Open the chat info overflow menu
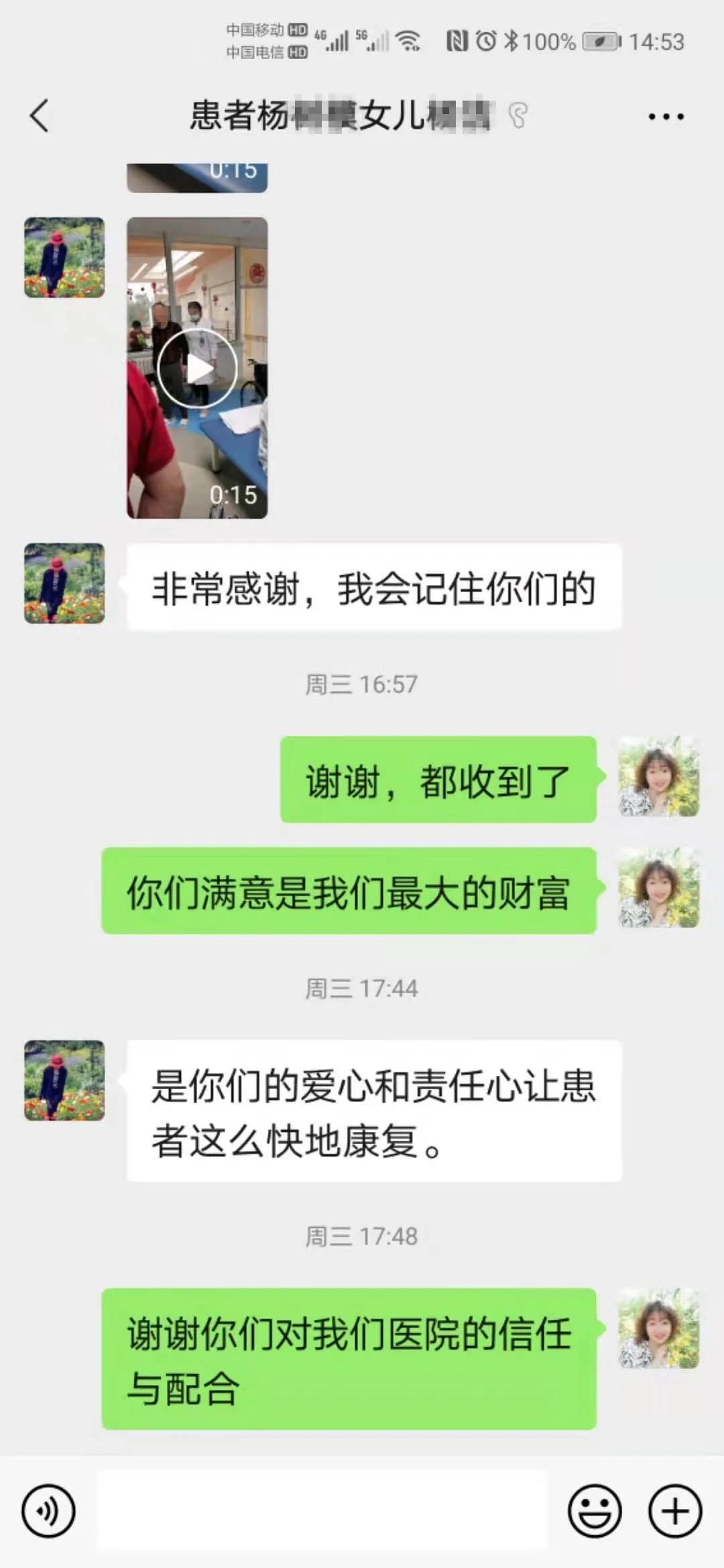 tap(666, 116)
